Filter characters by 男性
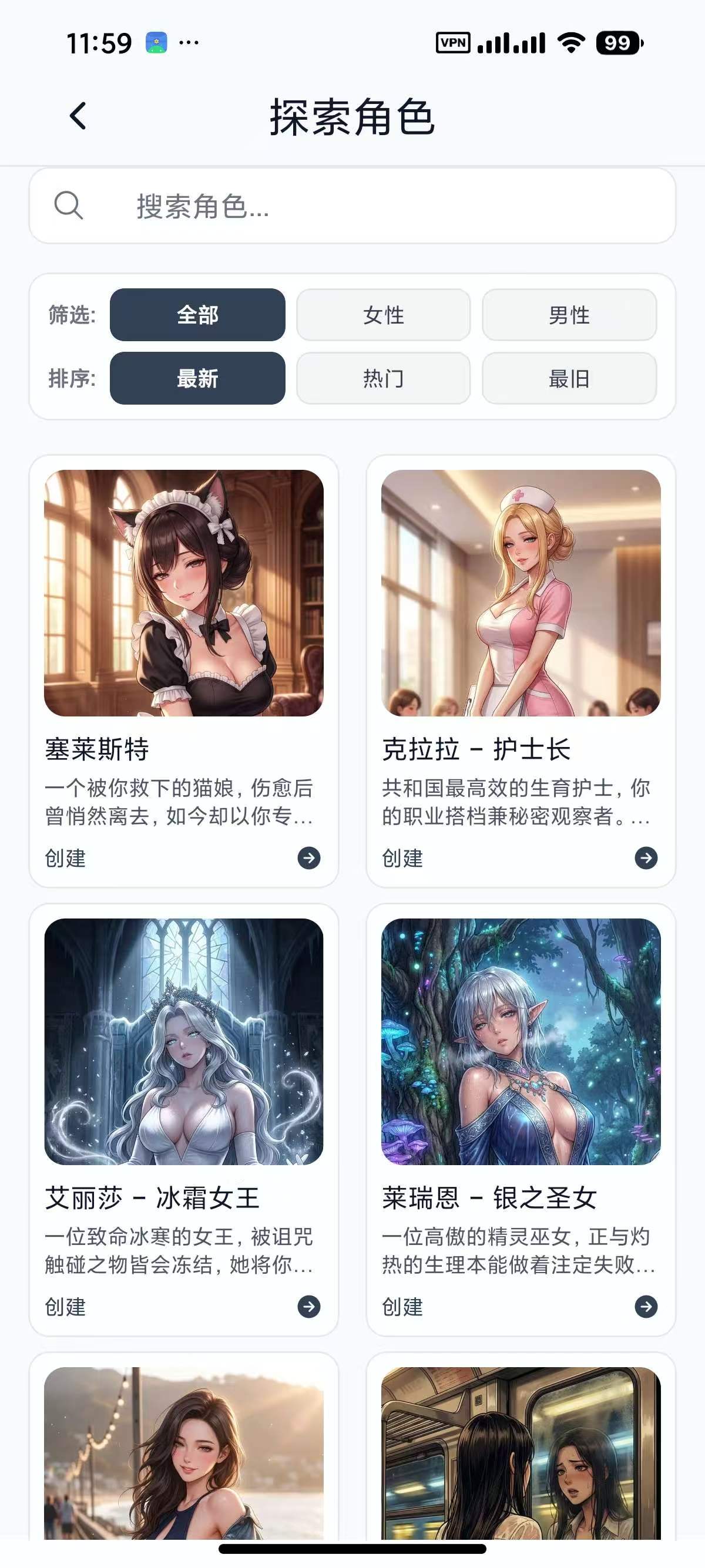This screenshot has width=705, height=1568. pyautogui.click(x=569, y=315)
